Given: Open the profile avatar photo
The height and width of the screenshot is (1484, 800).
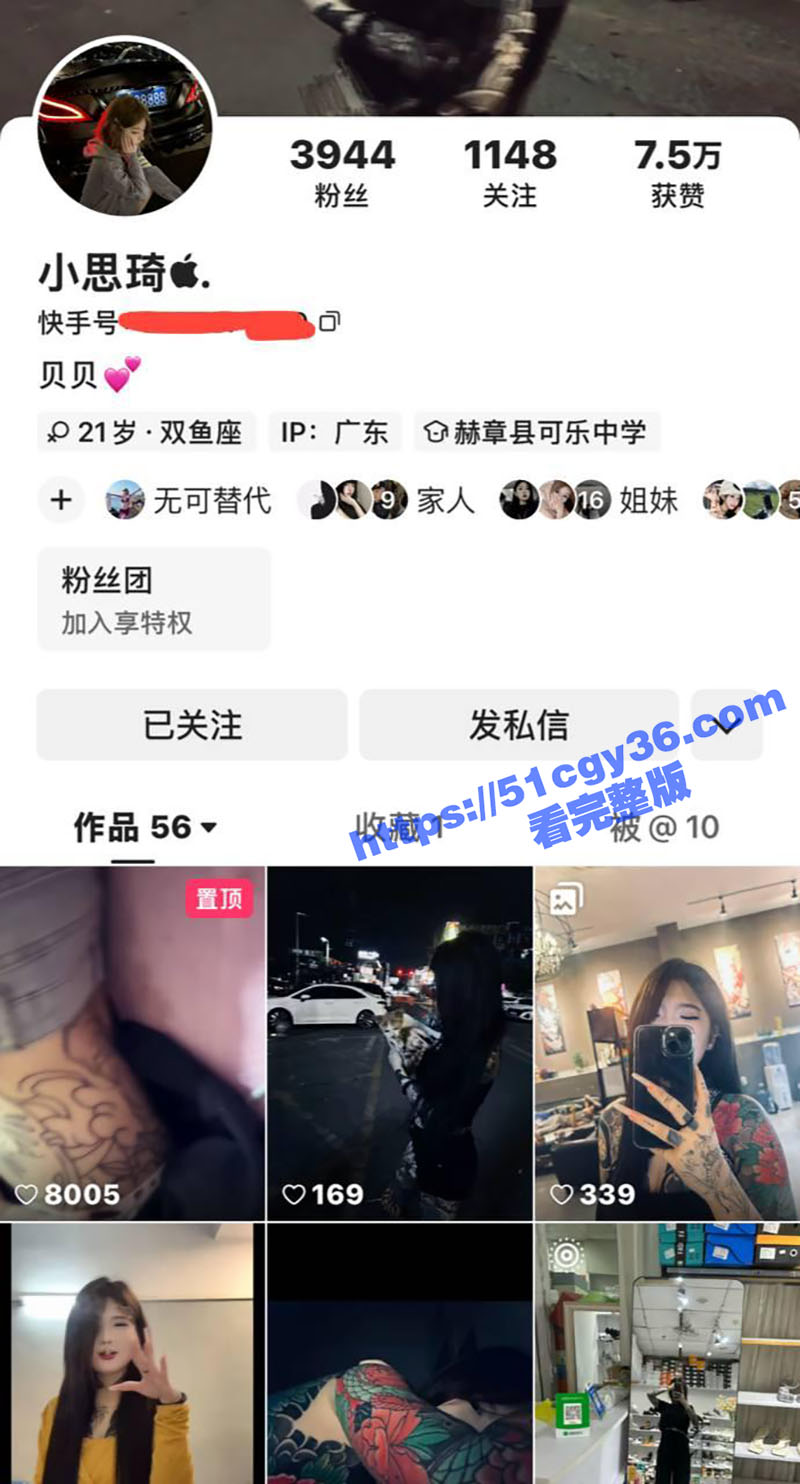Looking at the screenshot, I should [x=125, y=127].
